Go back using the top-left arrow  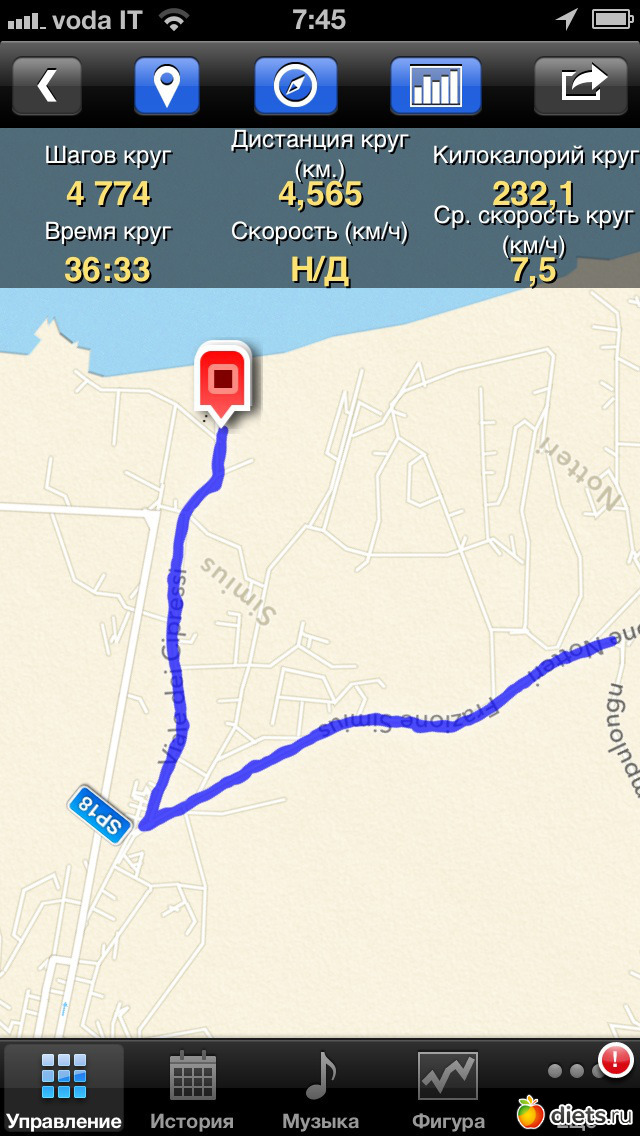46,85
